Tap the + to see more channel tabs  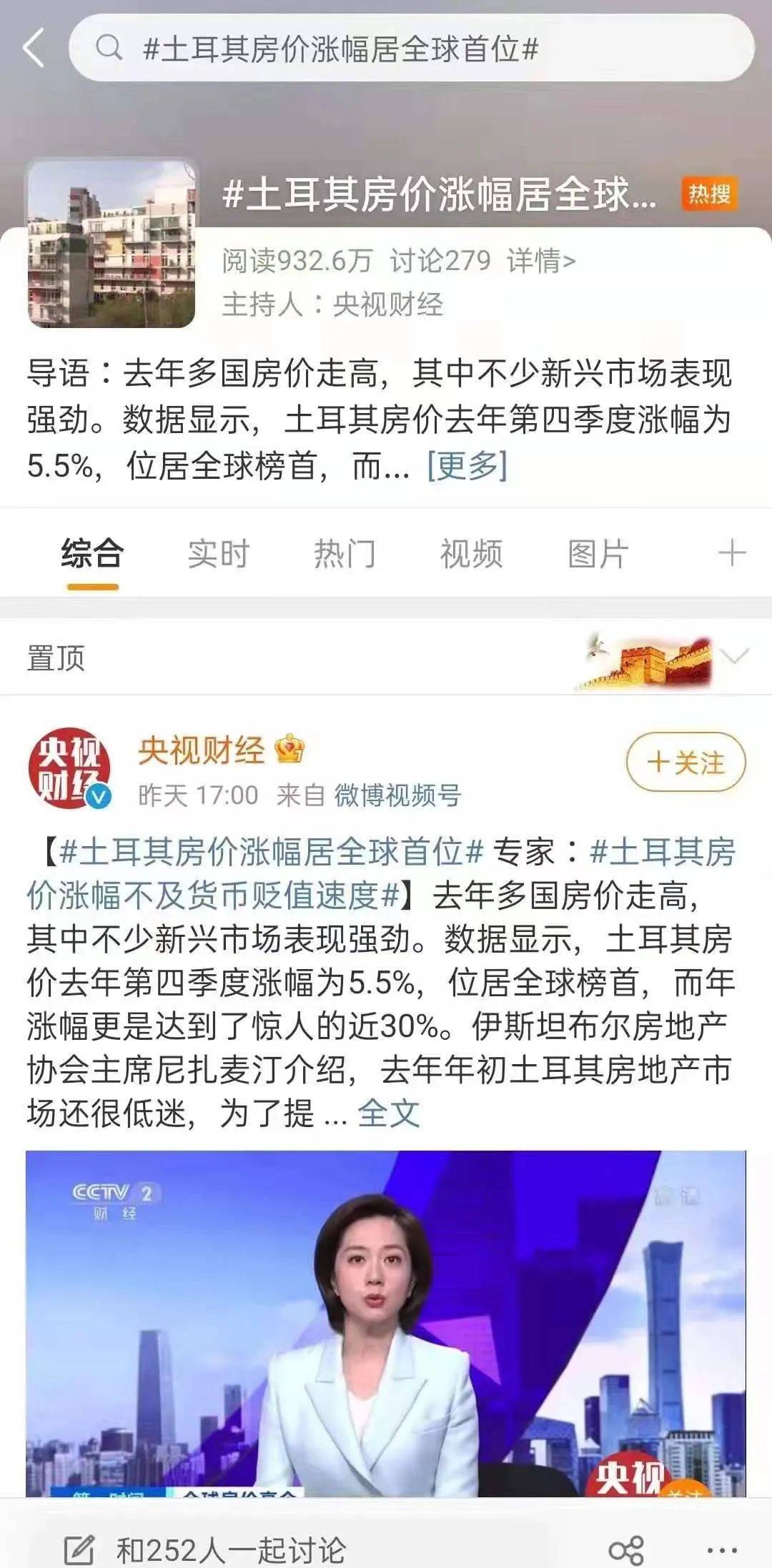click(731, 552)
